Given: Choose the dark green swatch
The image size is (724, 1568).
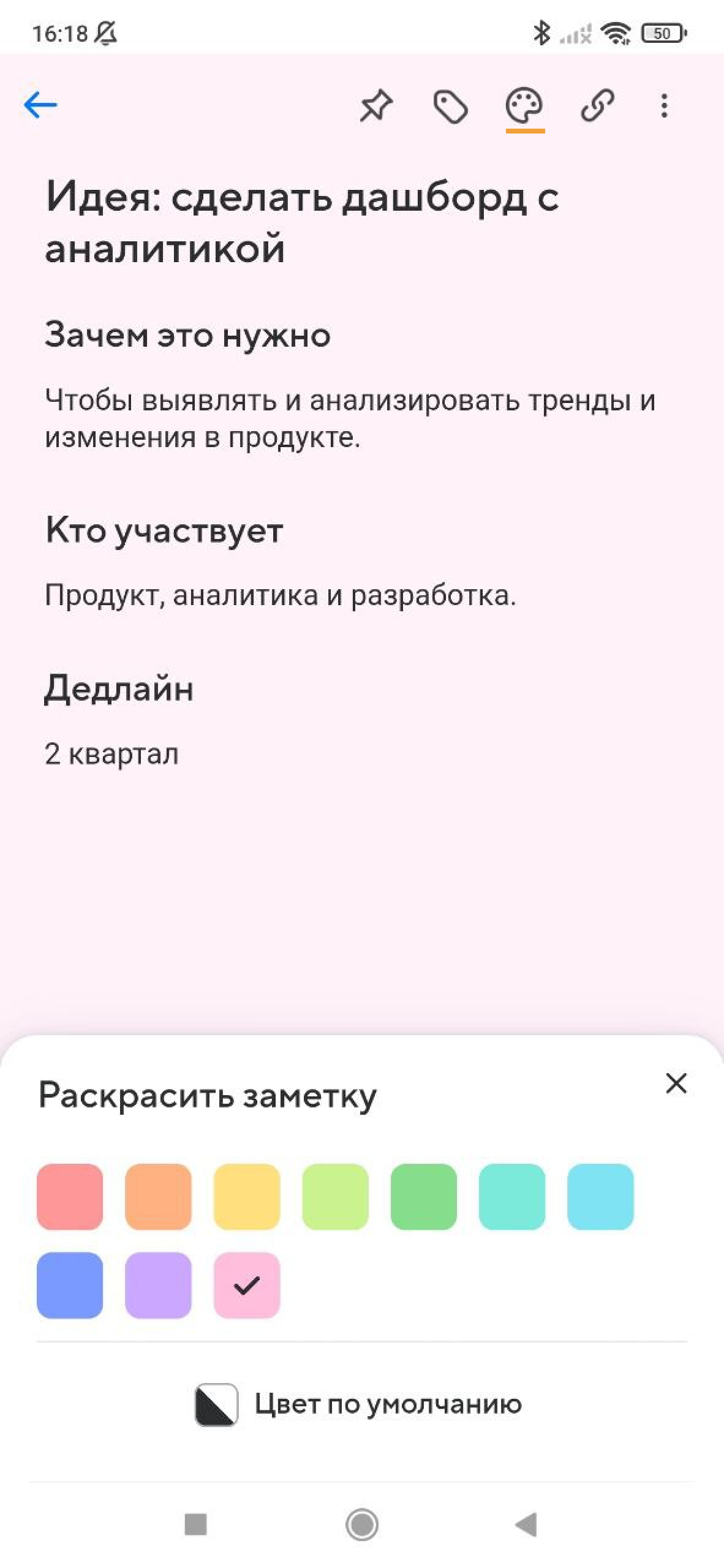Looking at the screenshot, I should click(x=423, y=1196).
